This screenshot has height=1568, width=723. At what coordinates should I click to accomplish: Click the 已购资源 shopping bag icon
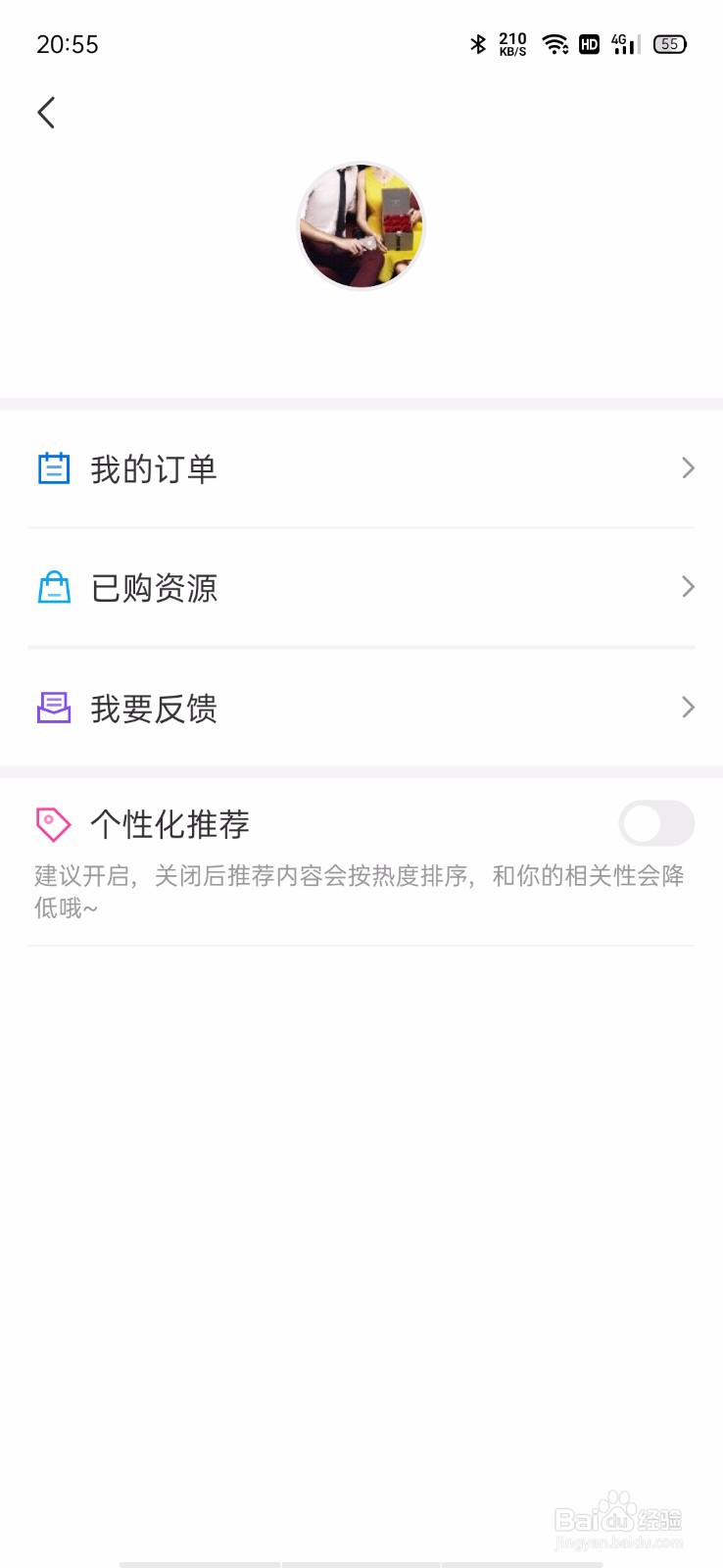coord(54,587)
